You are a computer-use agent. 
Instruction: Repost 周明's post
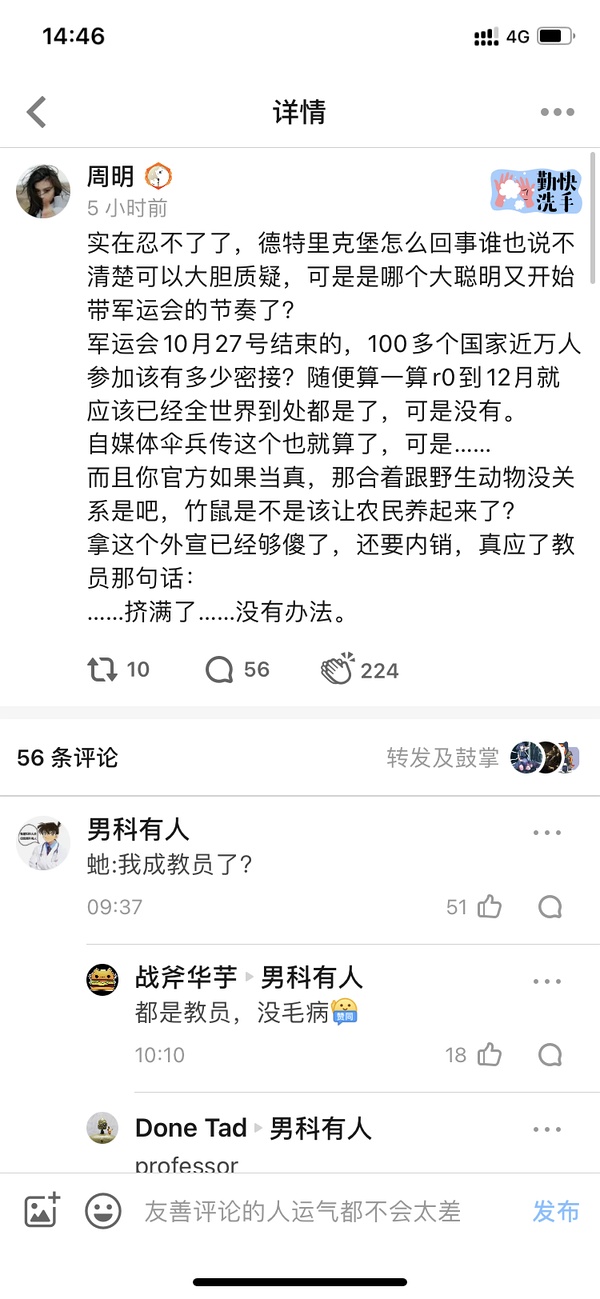tap(118, 669)
